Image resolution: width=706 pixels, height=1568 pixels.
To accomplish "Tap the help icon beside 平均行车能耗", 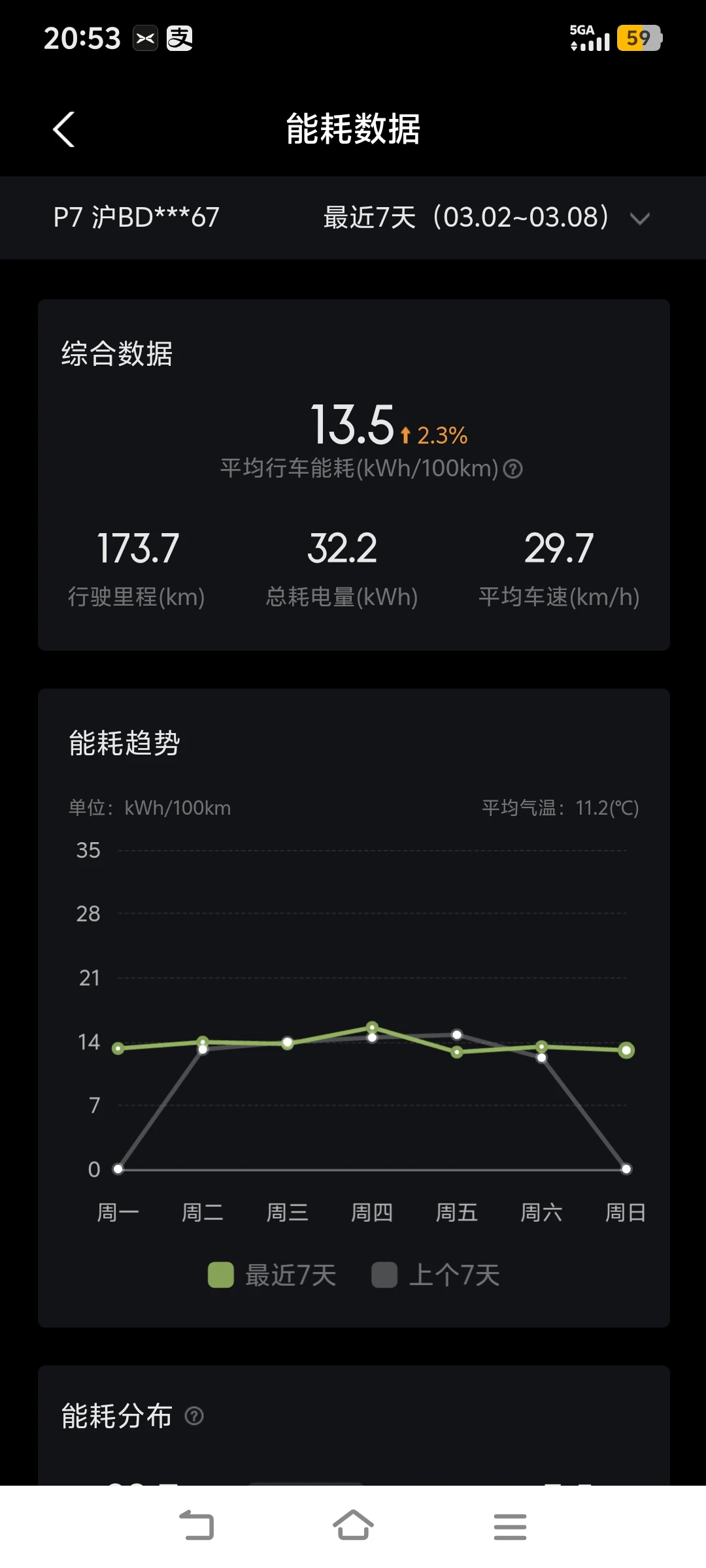I will click(513, 468).
